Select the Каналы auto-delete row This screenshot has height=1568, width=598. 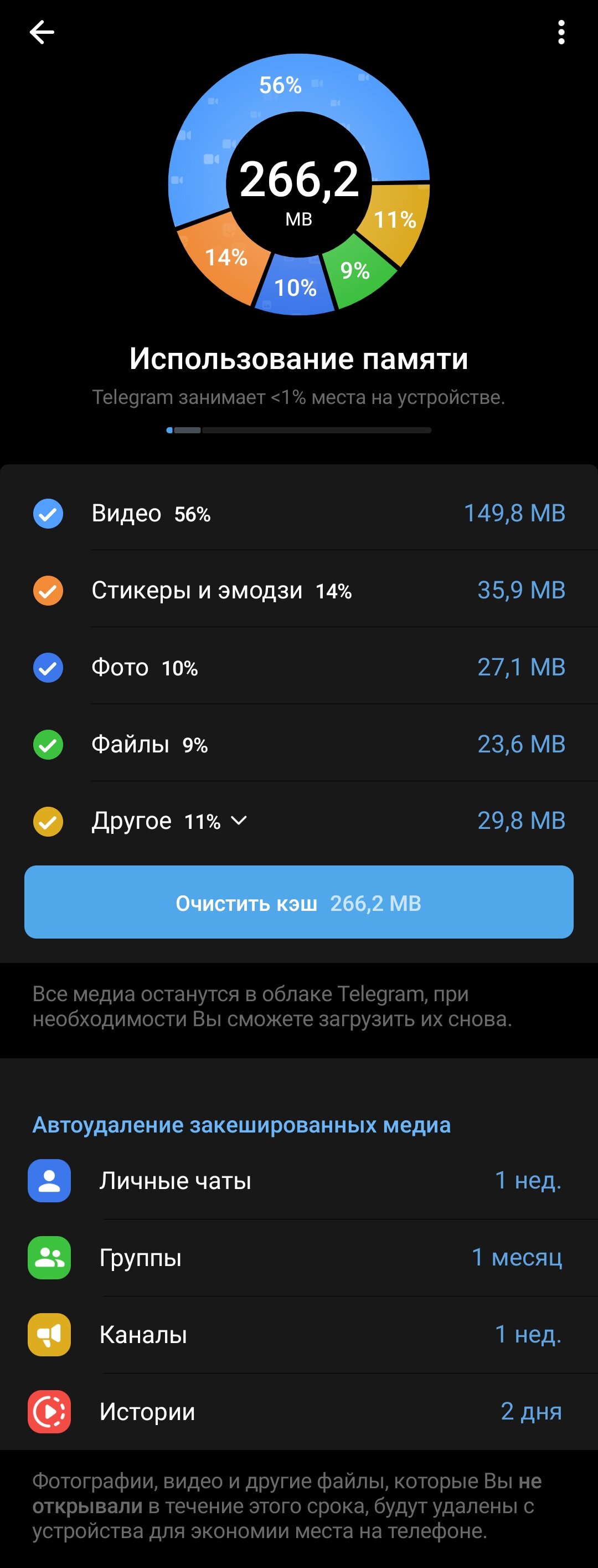pos(298,1335)
